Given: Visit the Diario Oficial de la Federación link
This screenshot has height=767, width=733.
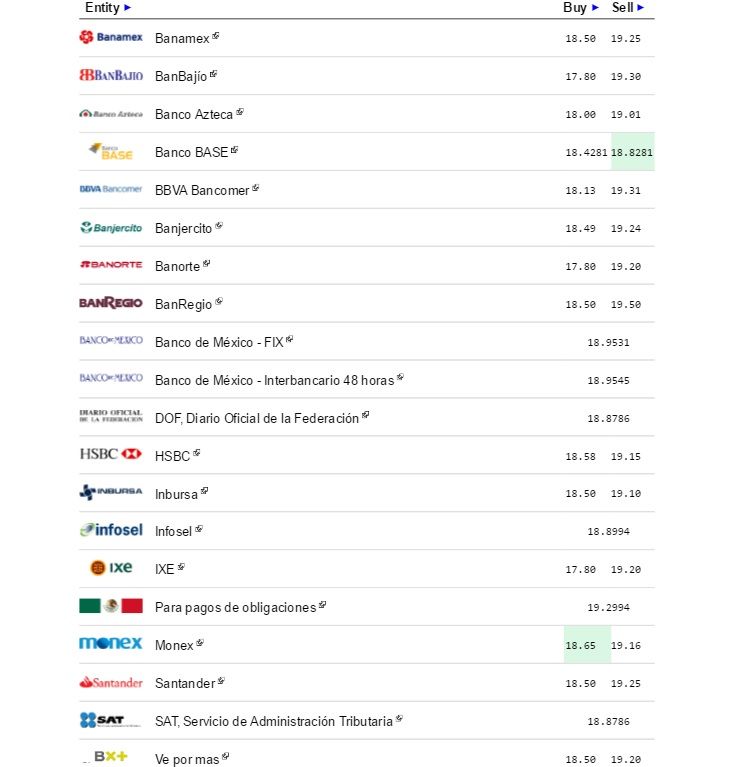Looking at the screenshot, I should [x=257, y=418].
